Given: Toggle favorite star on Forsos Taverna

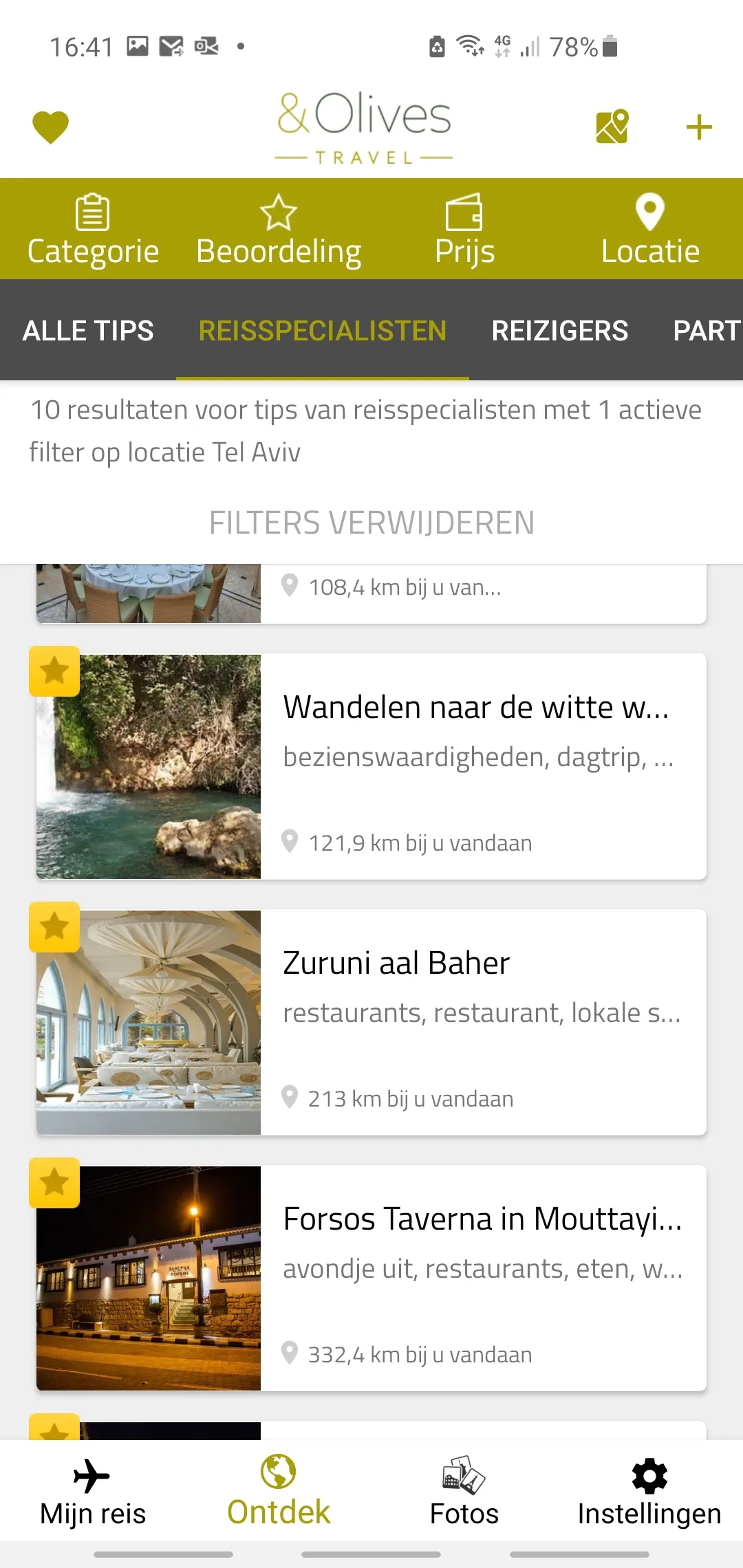Looking at the screenshot, I should point(54,1184).
